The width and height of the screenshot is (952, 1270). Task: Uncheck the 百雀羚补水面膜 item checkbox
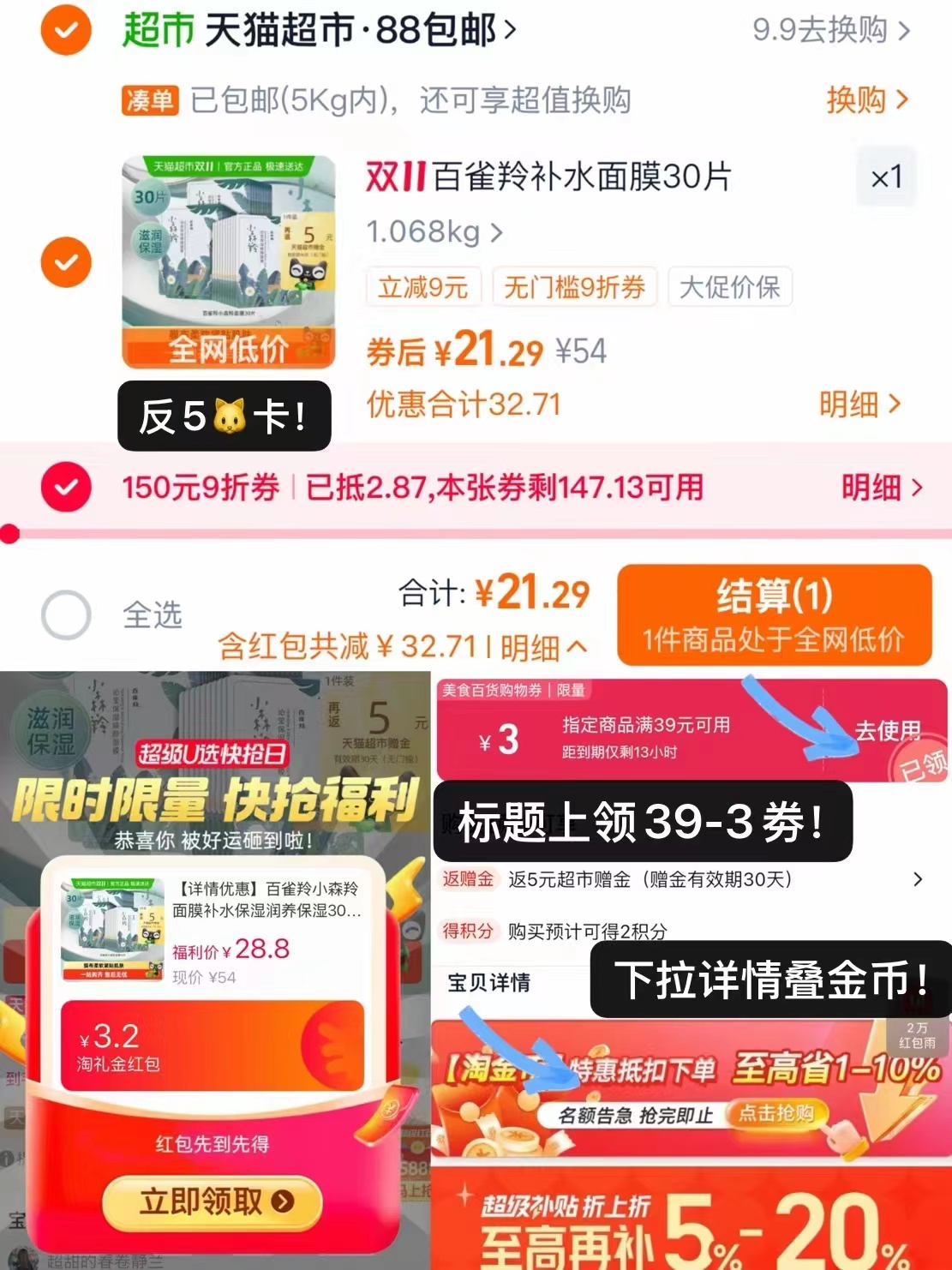(65, 262)
